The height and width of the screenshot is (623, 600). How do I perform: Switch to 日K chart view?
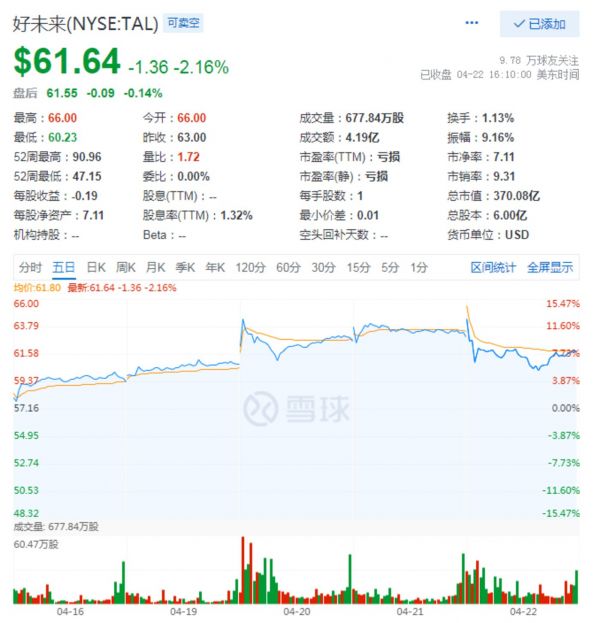tap(96, 267)
